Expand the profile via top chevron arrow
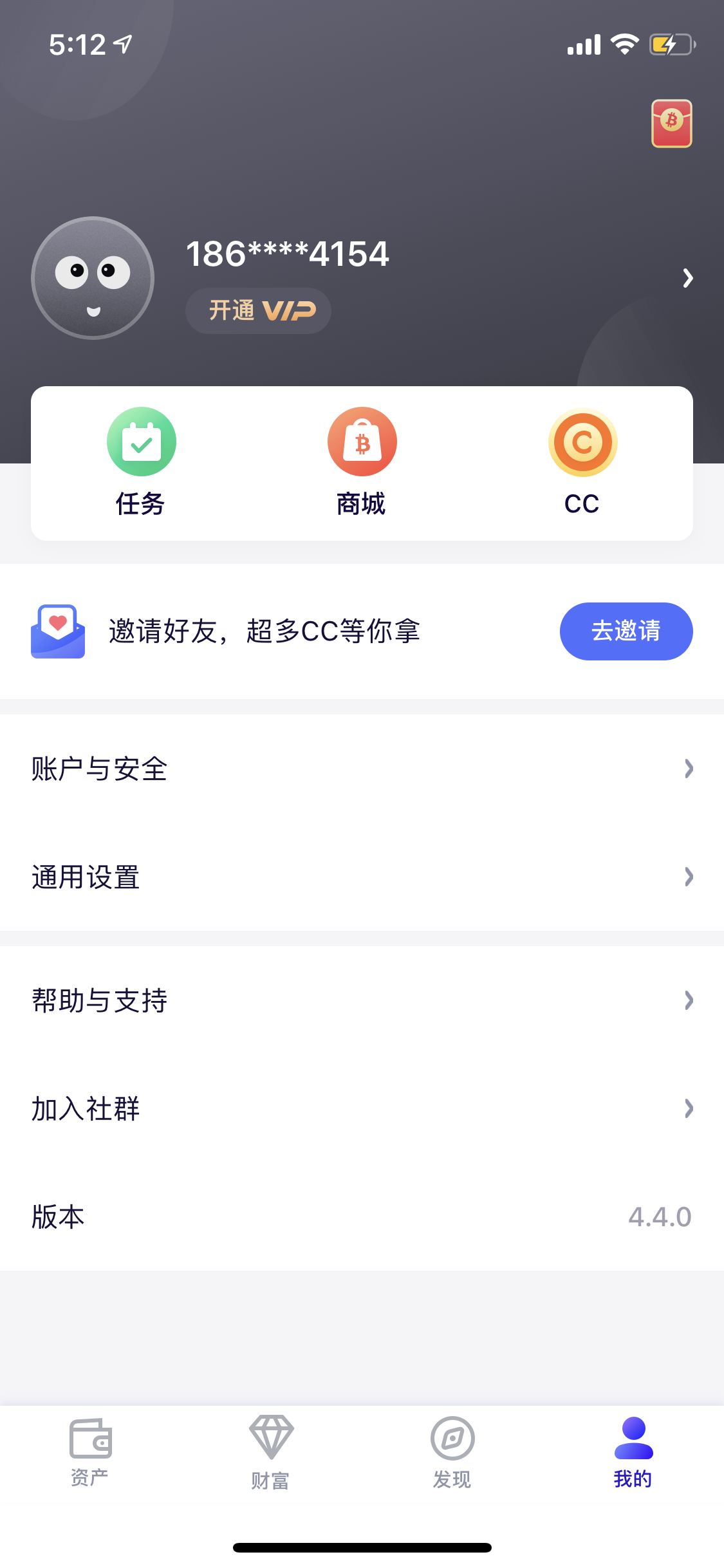Screen dimensions: 724x1568 point(688,278)
